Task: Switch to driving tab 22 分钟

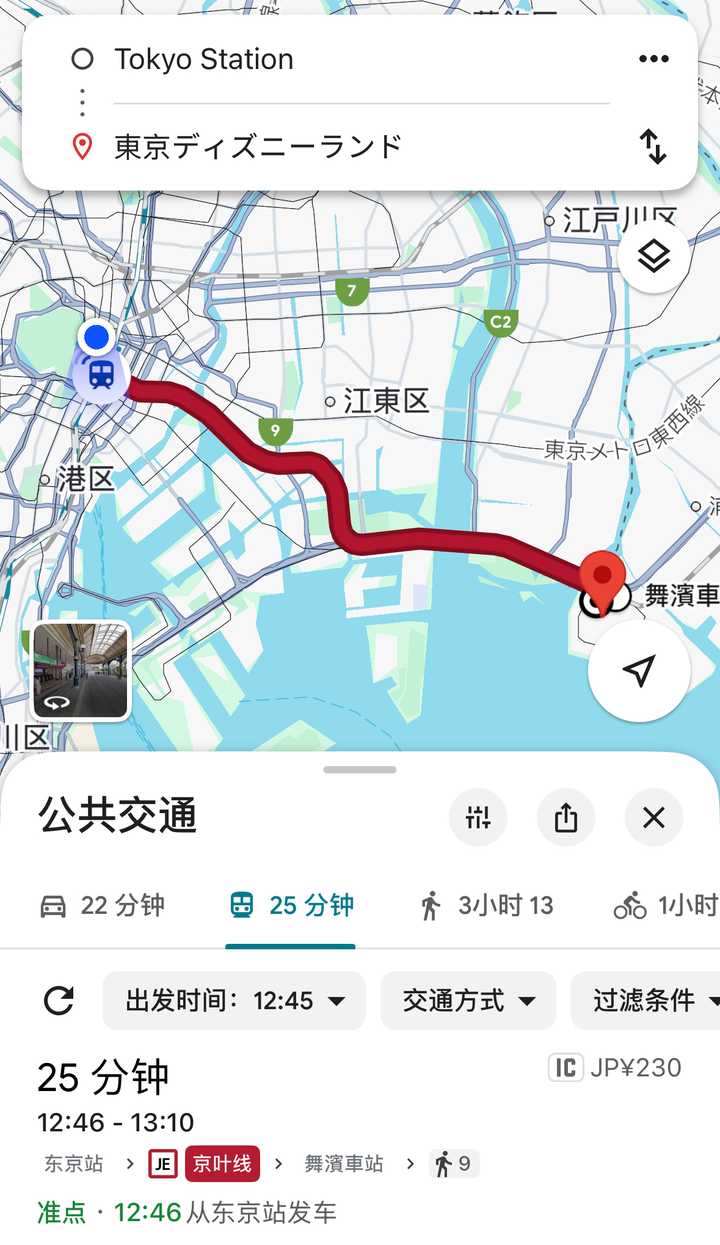Action: click(102, 906)
